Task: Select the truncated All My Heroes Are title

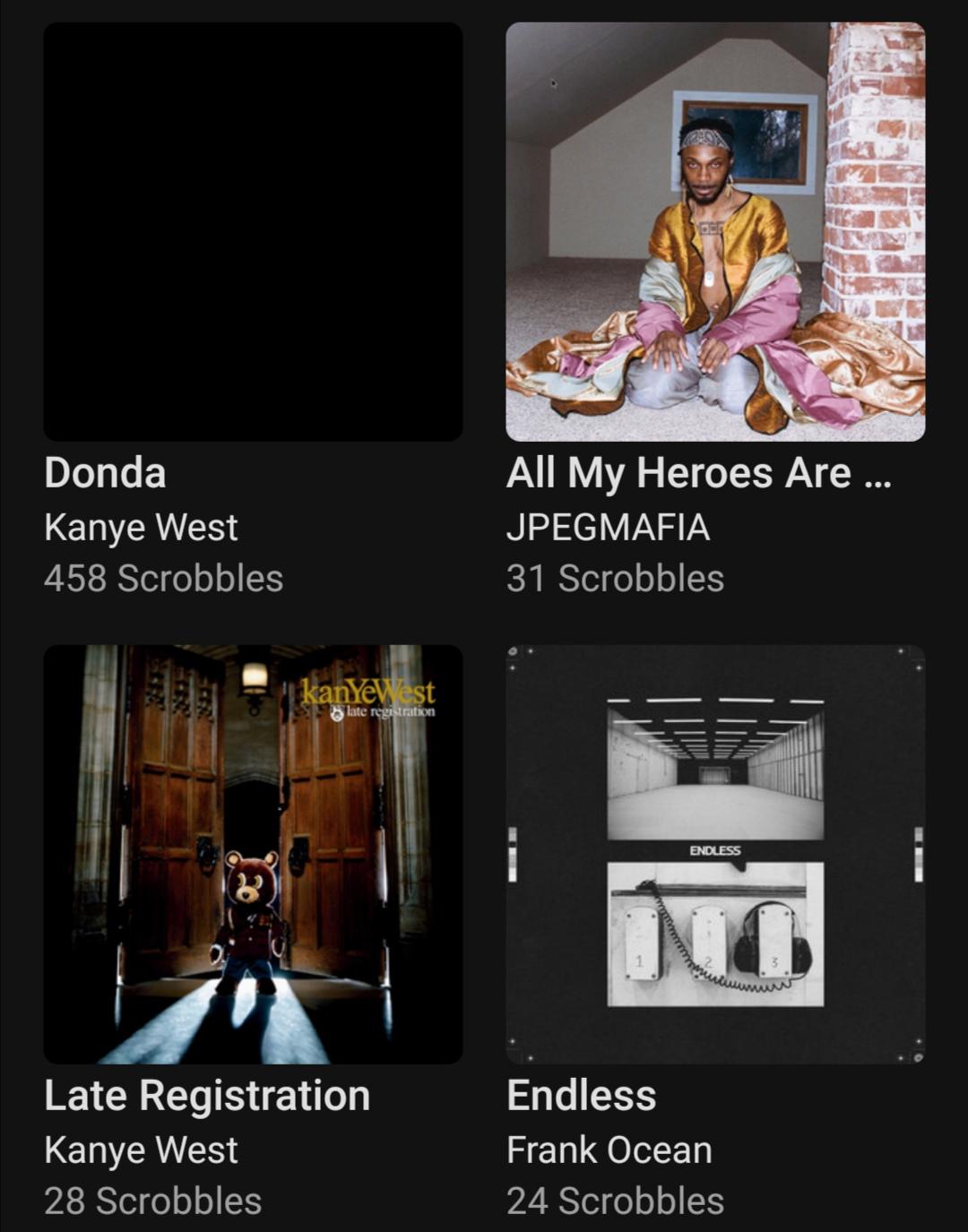Action: [x=701, y=475]
